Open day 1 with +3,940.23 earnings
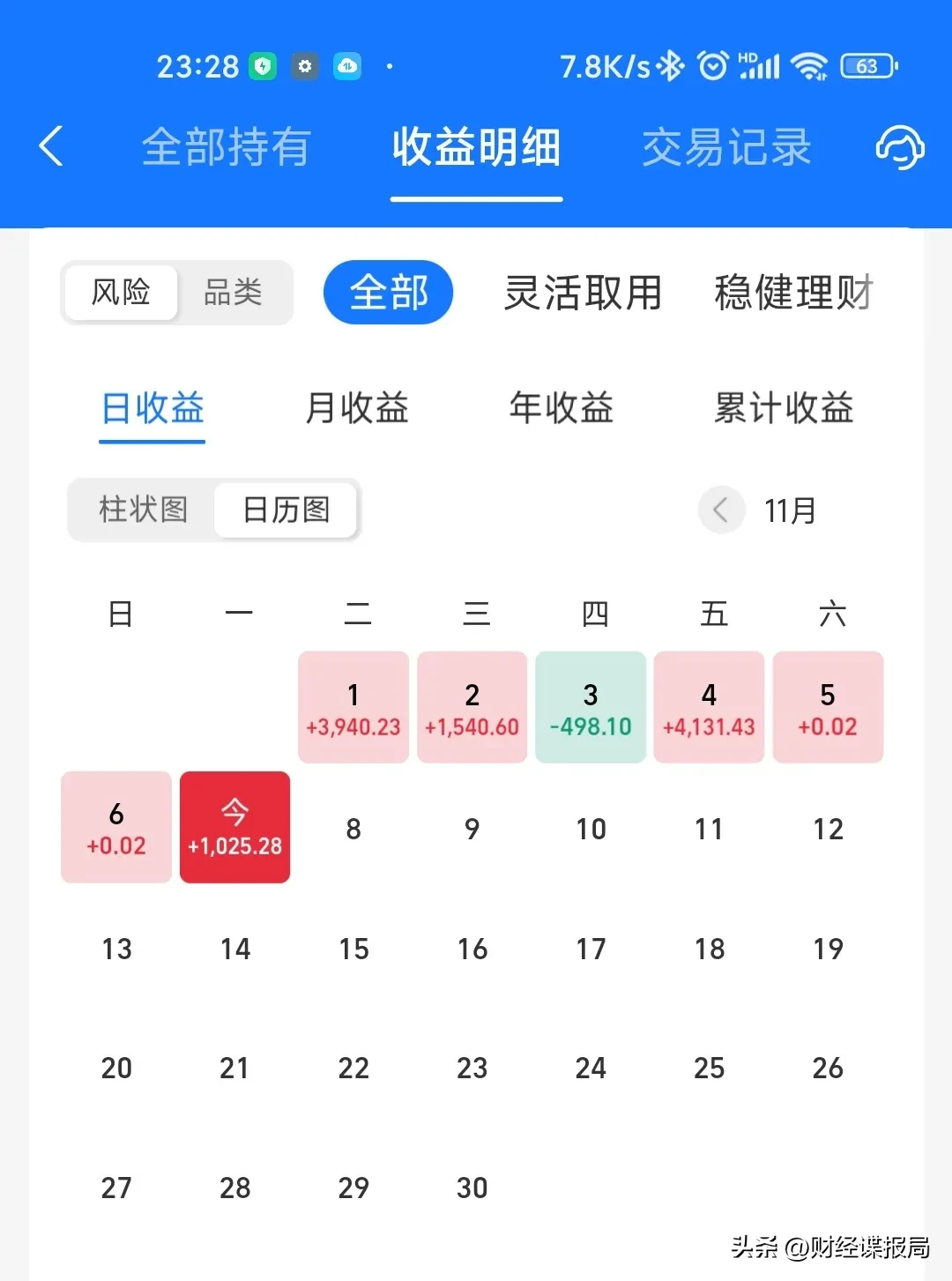This screenshot has width=952, height=1281. (x=353, y=708)
